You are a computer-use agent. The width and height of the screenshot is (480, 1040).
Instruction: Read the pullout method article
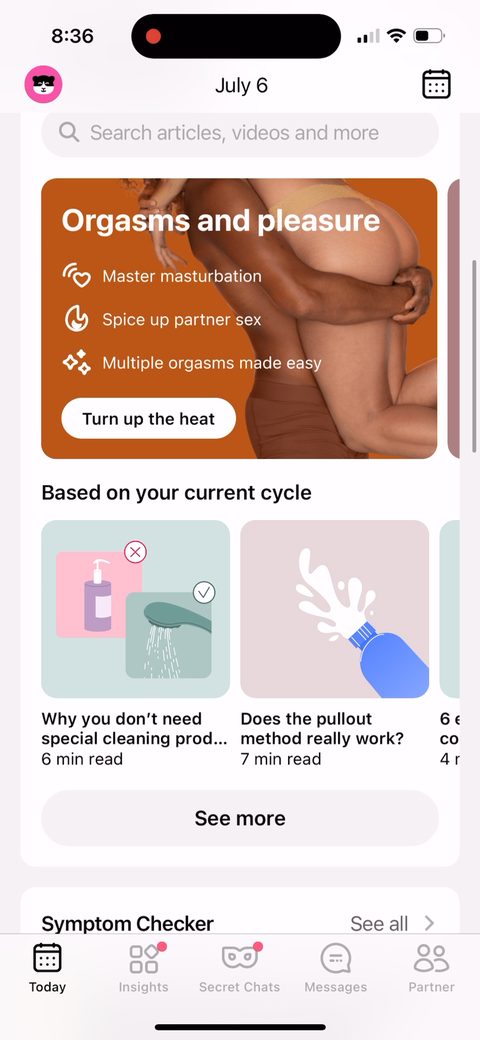coord(334,644)
